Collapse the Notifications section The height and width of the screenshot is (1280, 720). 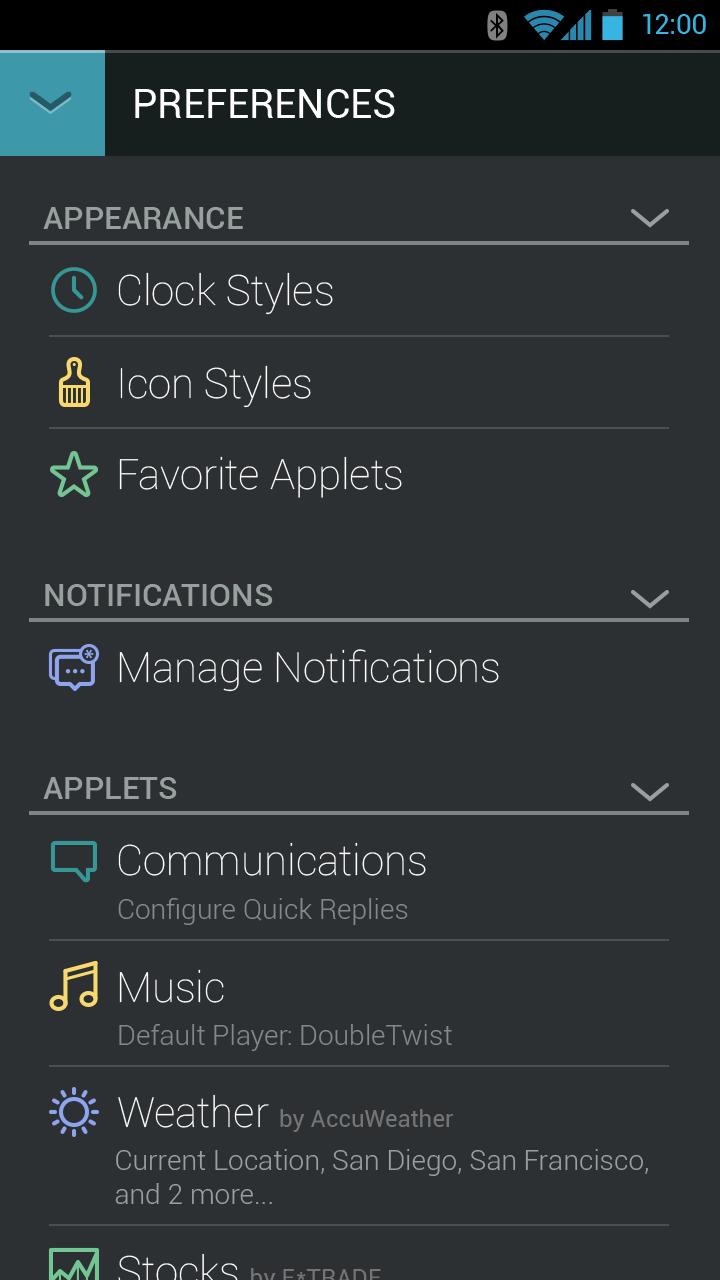click(x=650, y=598)
